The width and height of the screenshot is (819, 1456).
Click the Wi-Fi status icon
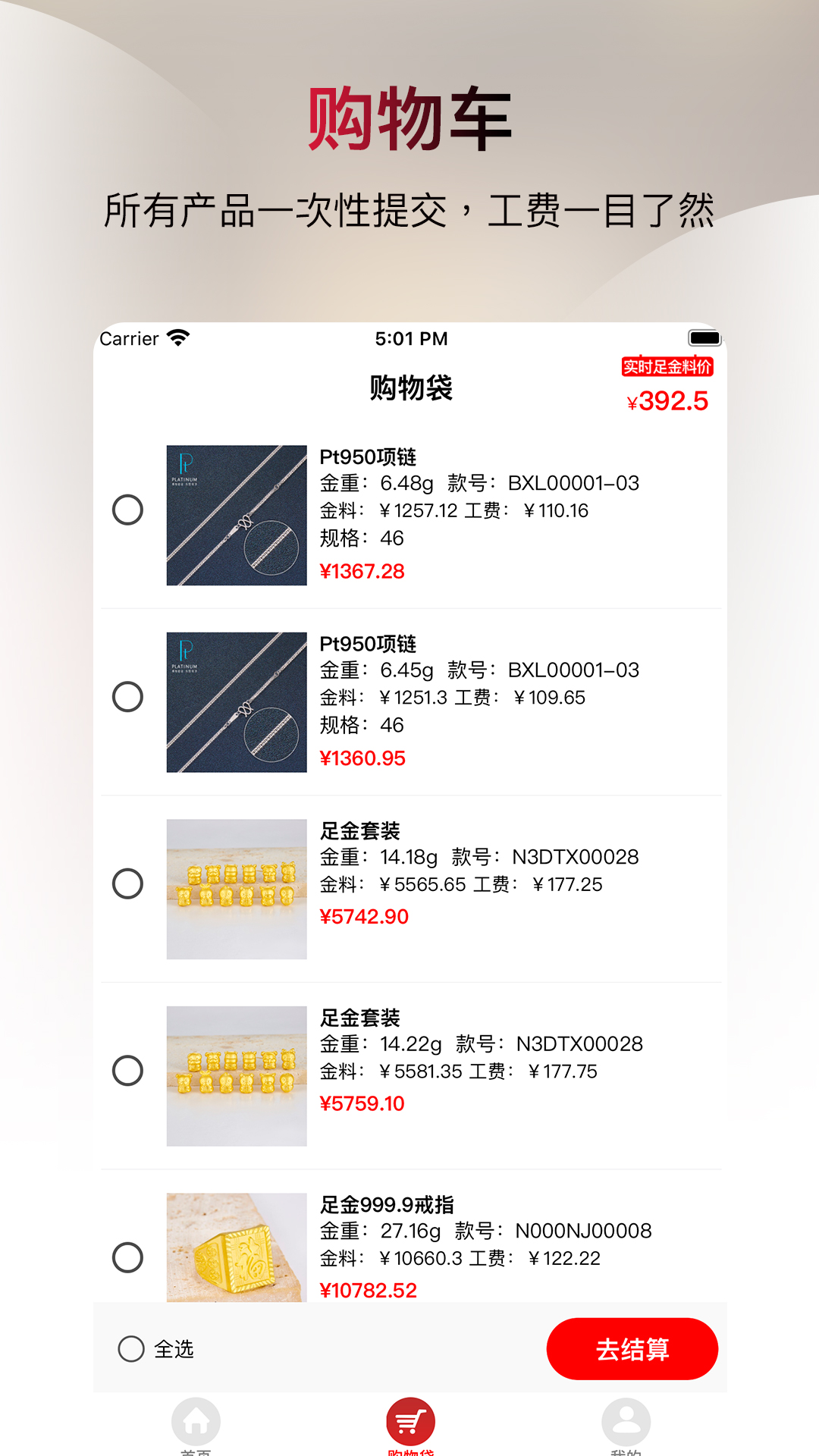(179, 338)
